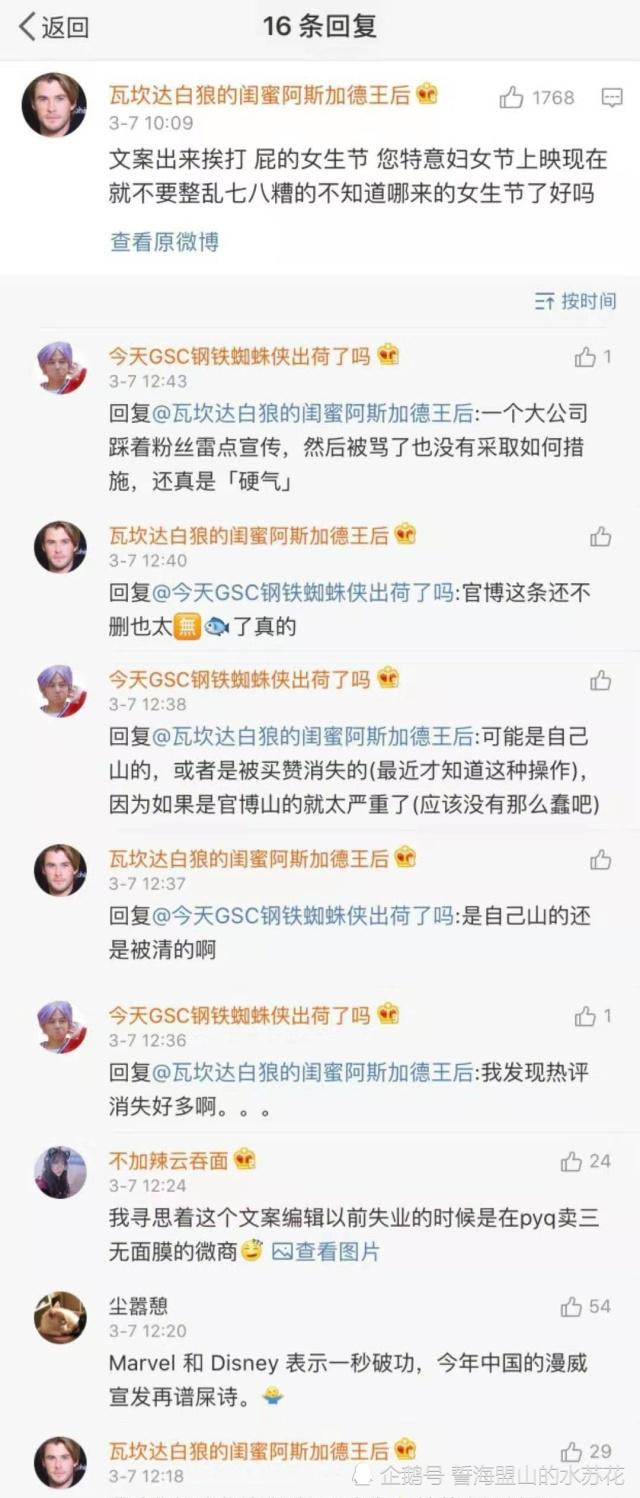Screen dimensions: 640x1498
Task: Like the 3-7 12:36 reply
Action: coord(586,1017)
